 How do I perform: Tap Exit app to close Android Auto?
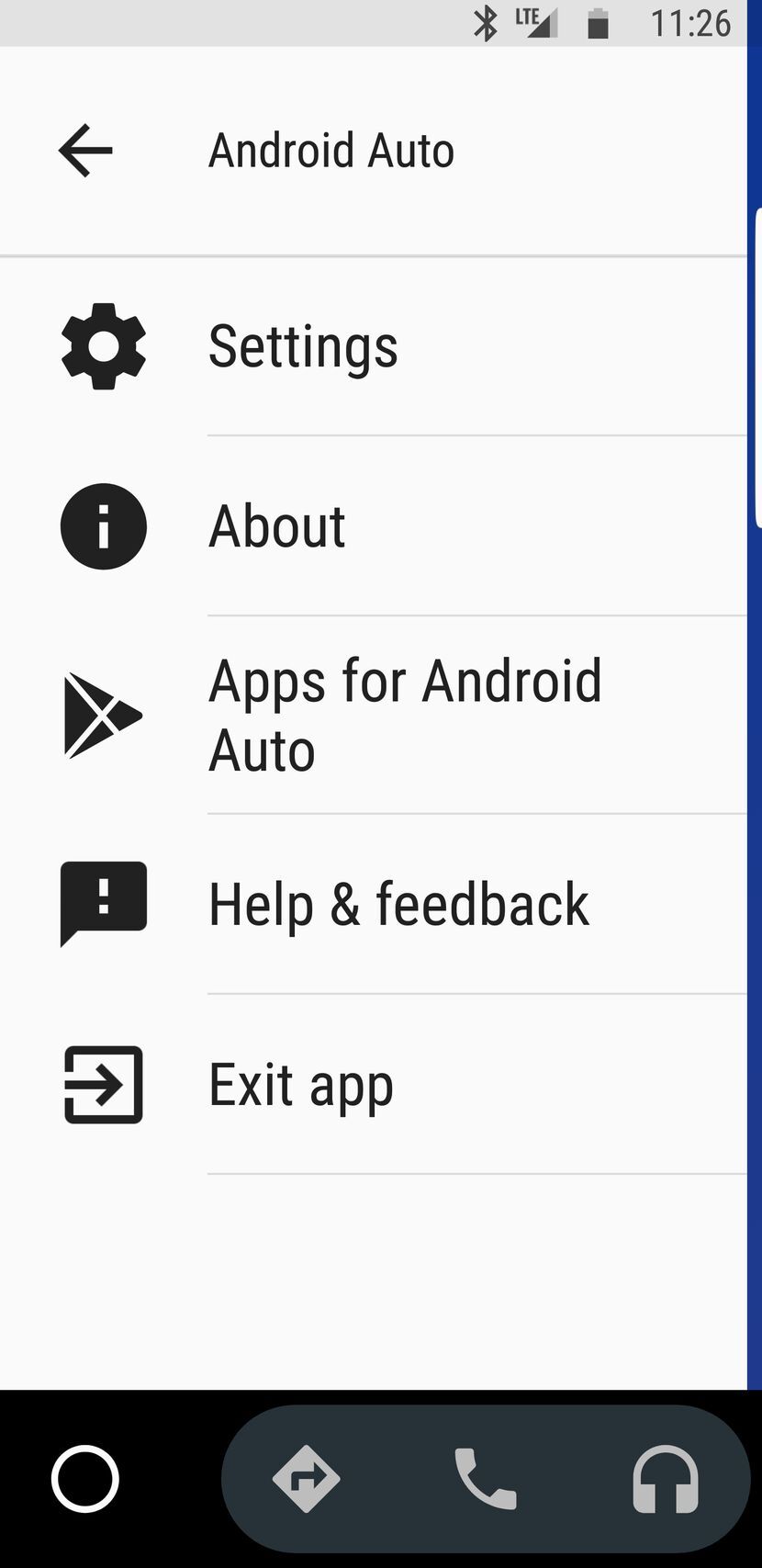(300, 1084)
